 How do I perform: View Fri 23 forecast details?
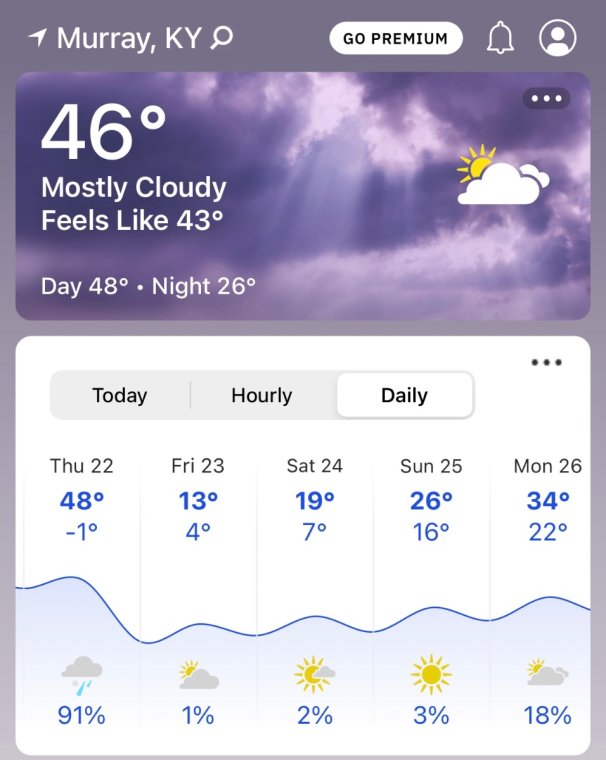click(x=198, y=590)
